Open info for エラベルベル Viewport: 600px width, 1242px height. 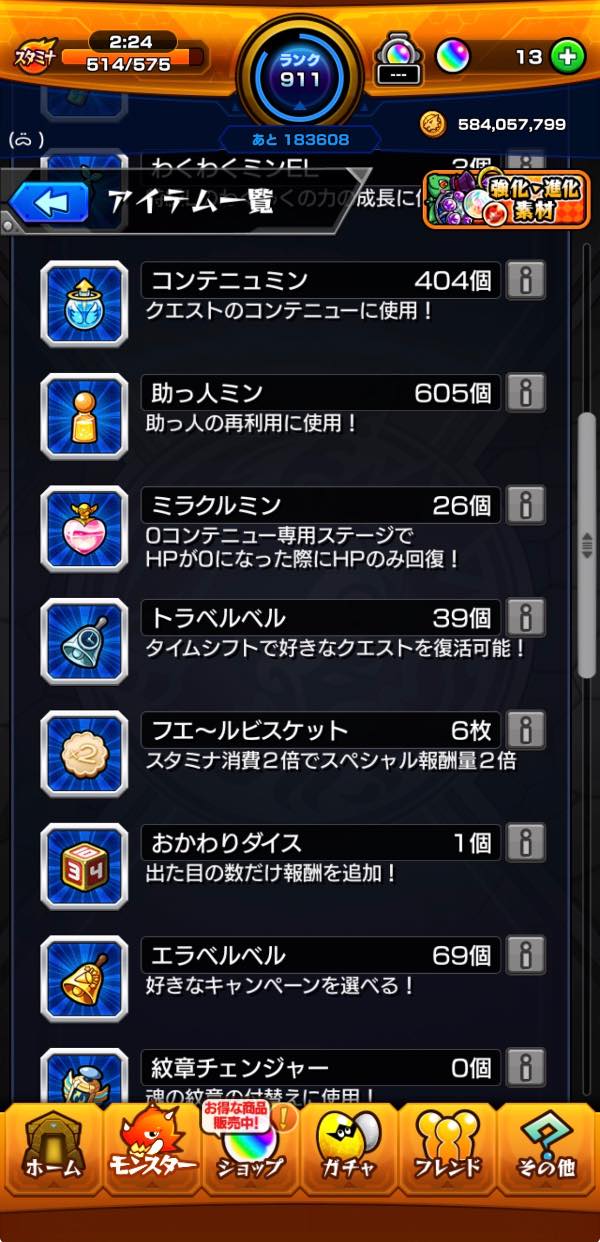click(526, 955)
